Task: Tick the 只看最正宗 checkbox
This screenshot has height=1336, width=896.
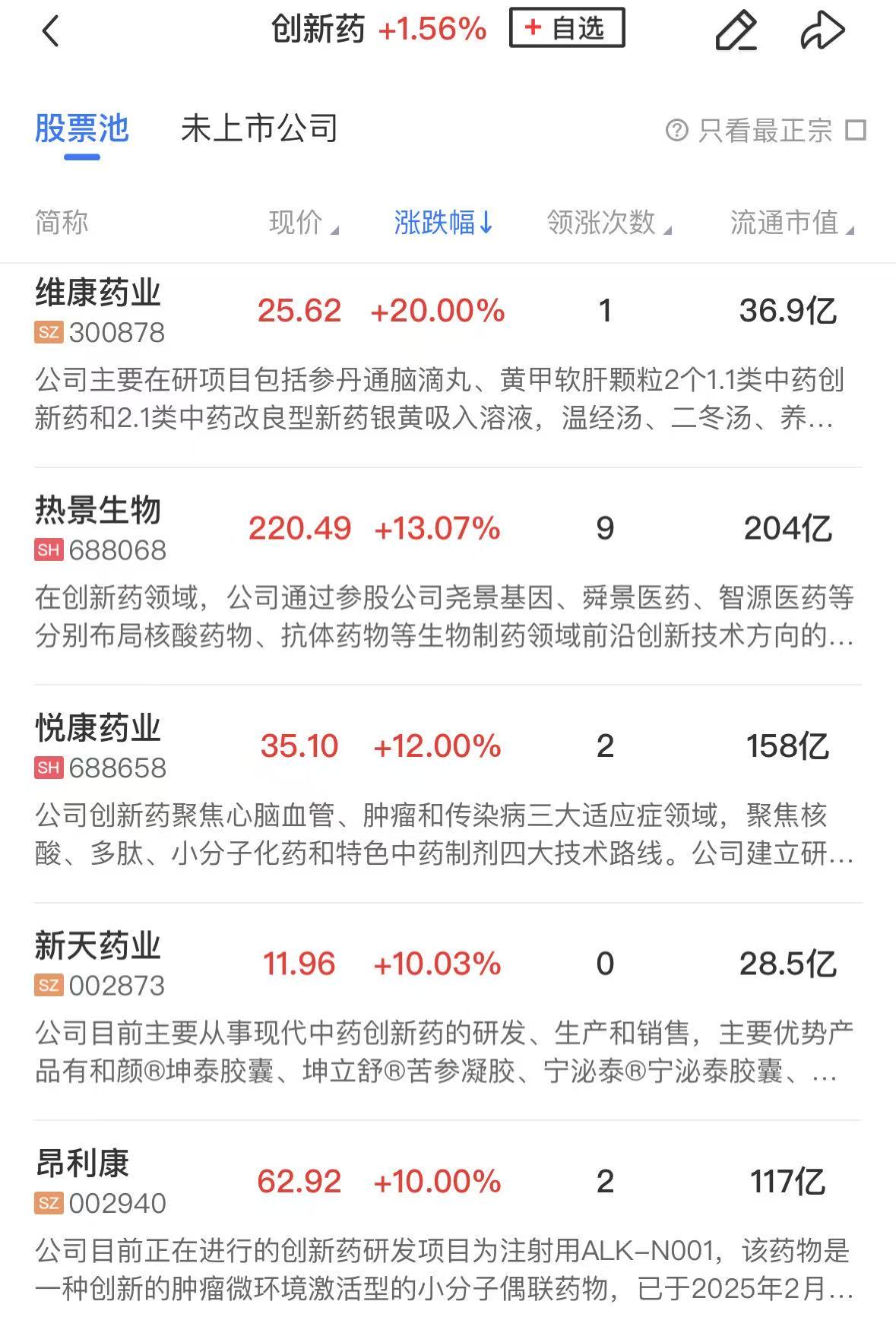Action: (x=856, y=130)
